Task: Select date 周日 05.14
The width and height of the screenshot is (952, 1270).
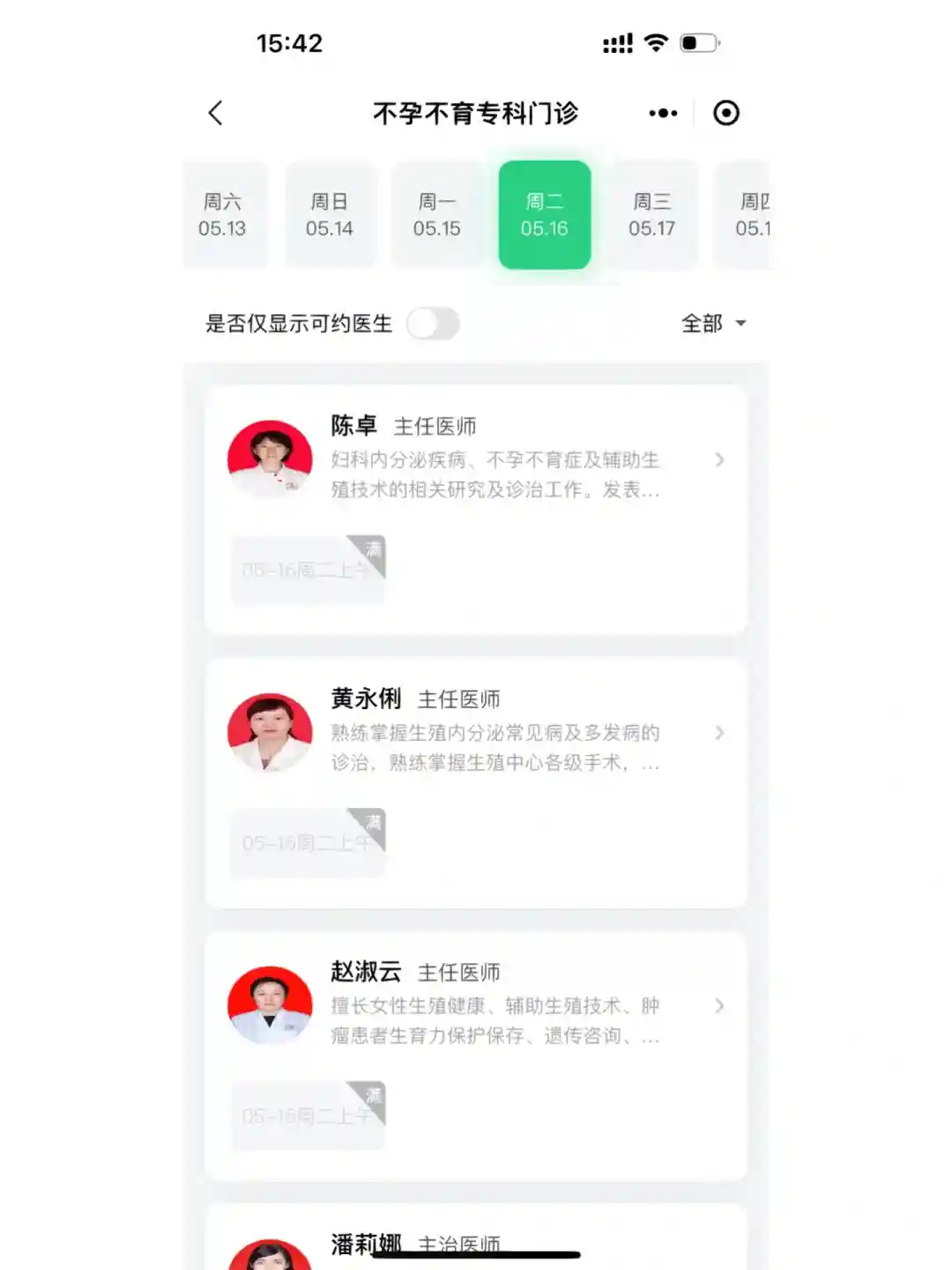Action: click(330, 215)
